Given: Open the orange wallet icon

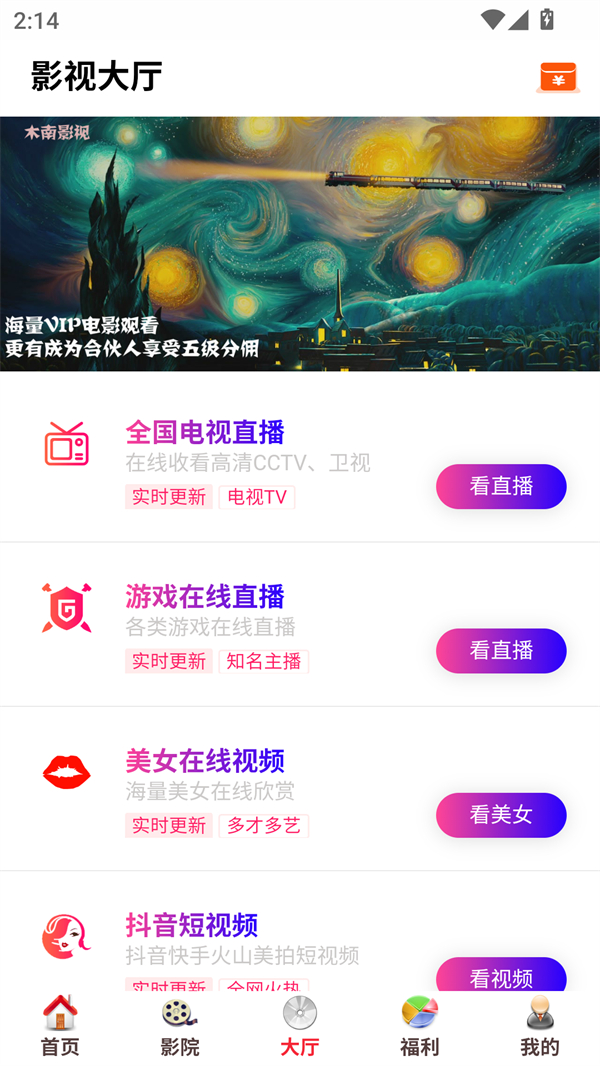Looking at the screenshot, I should 557,77.
